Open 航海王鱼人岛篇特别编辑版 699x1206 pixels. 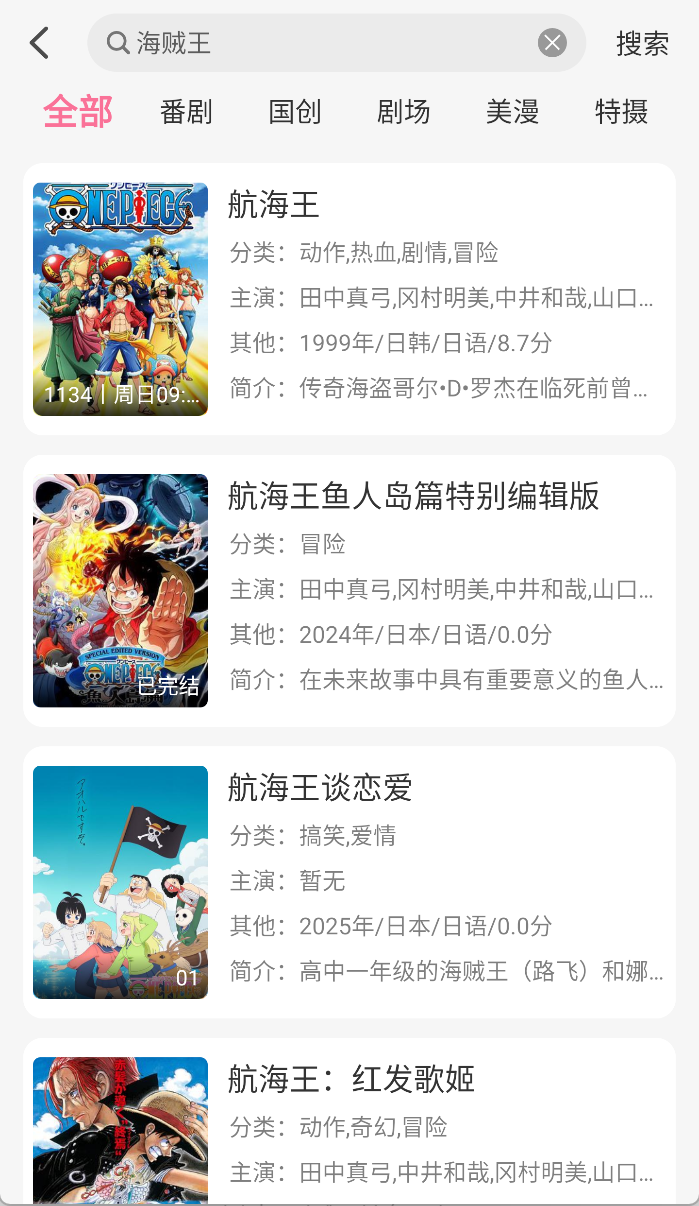point(349,590)
